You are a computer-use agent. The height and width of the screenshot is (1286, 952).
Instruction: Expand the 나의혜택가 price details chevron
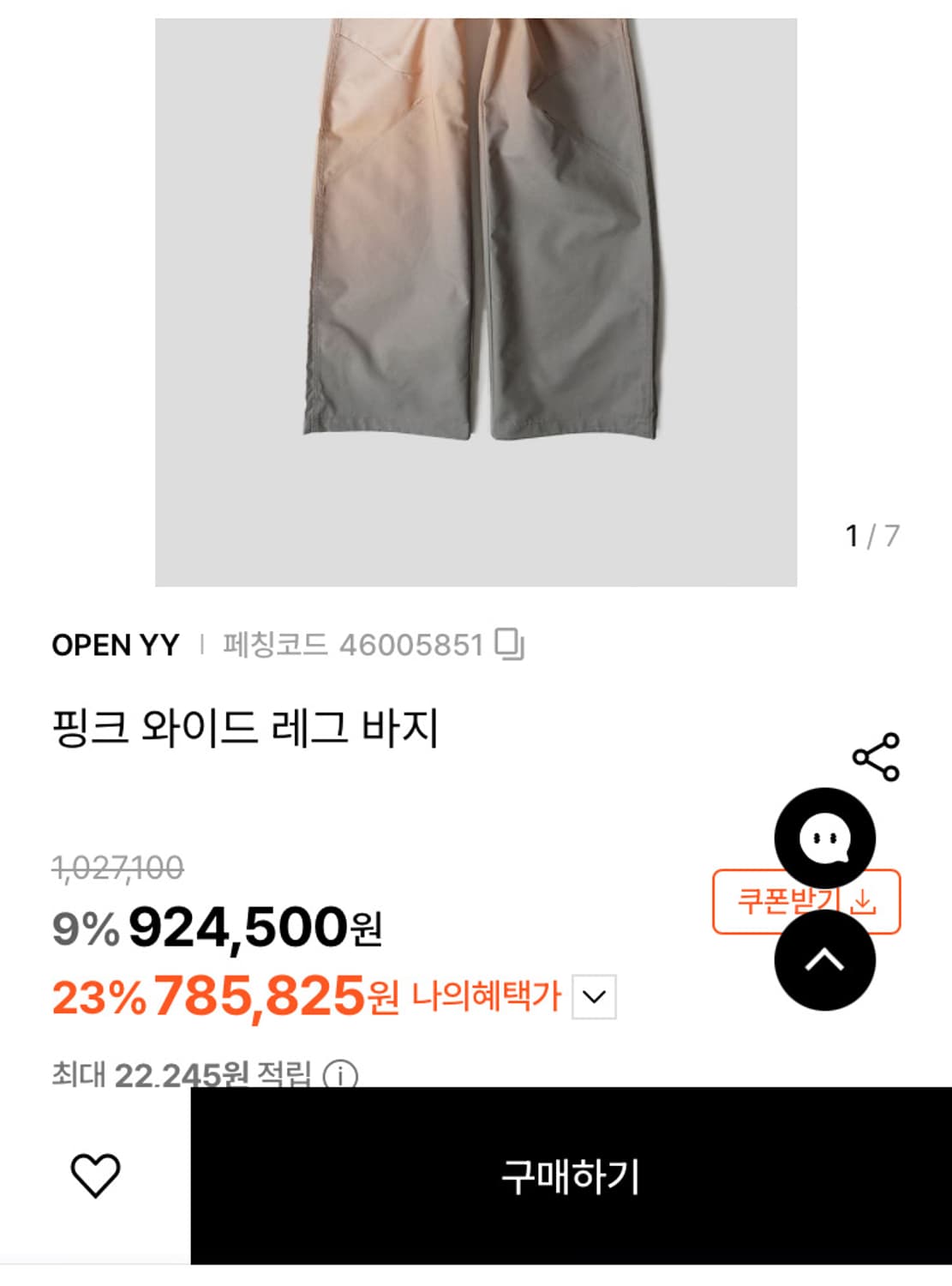click(593, 998)
